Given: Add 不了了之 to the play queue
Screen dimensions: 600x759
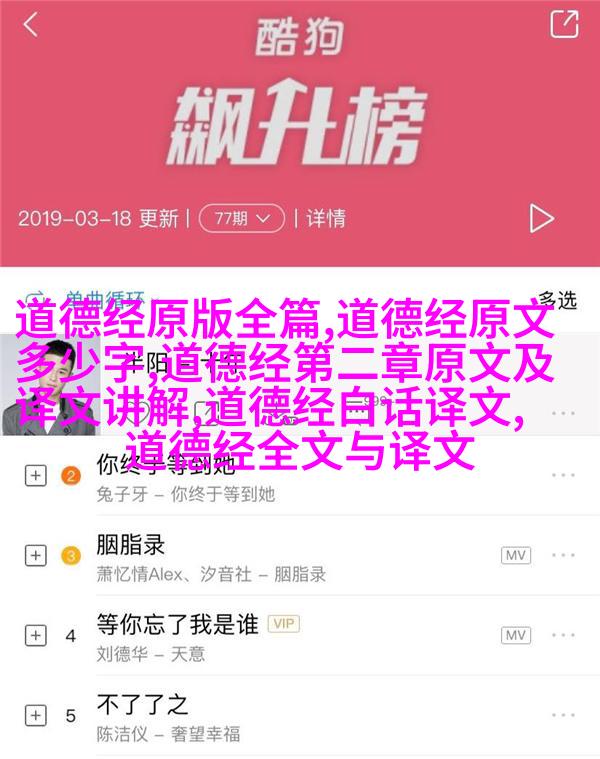Looking at the screenshot, I should [35, 715].
